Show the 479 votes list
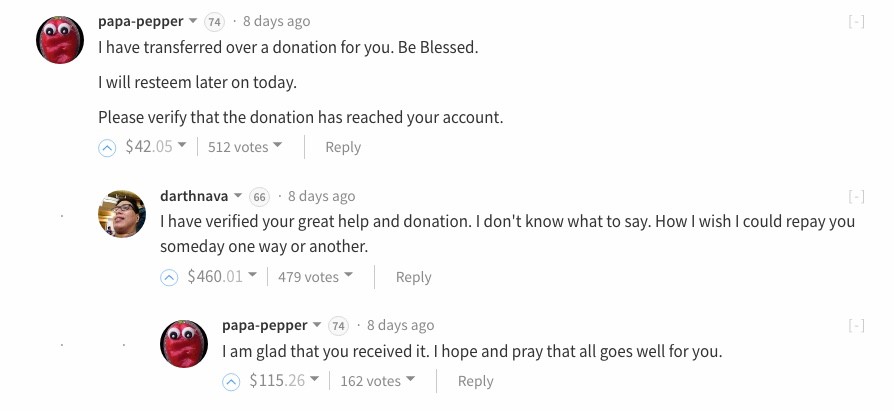 [315, 277]
